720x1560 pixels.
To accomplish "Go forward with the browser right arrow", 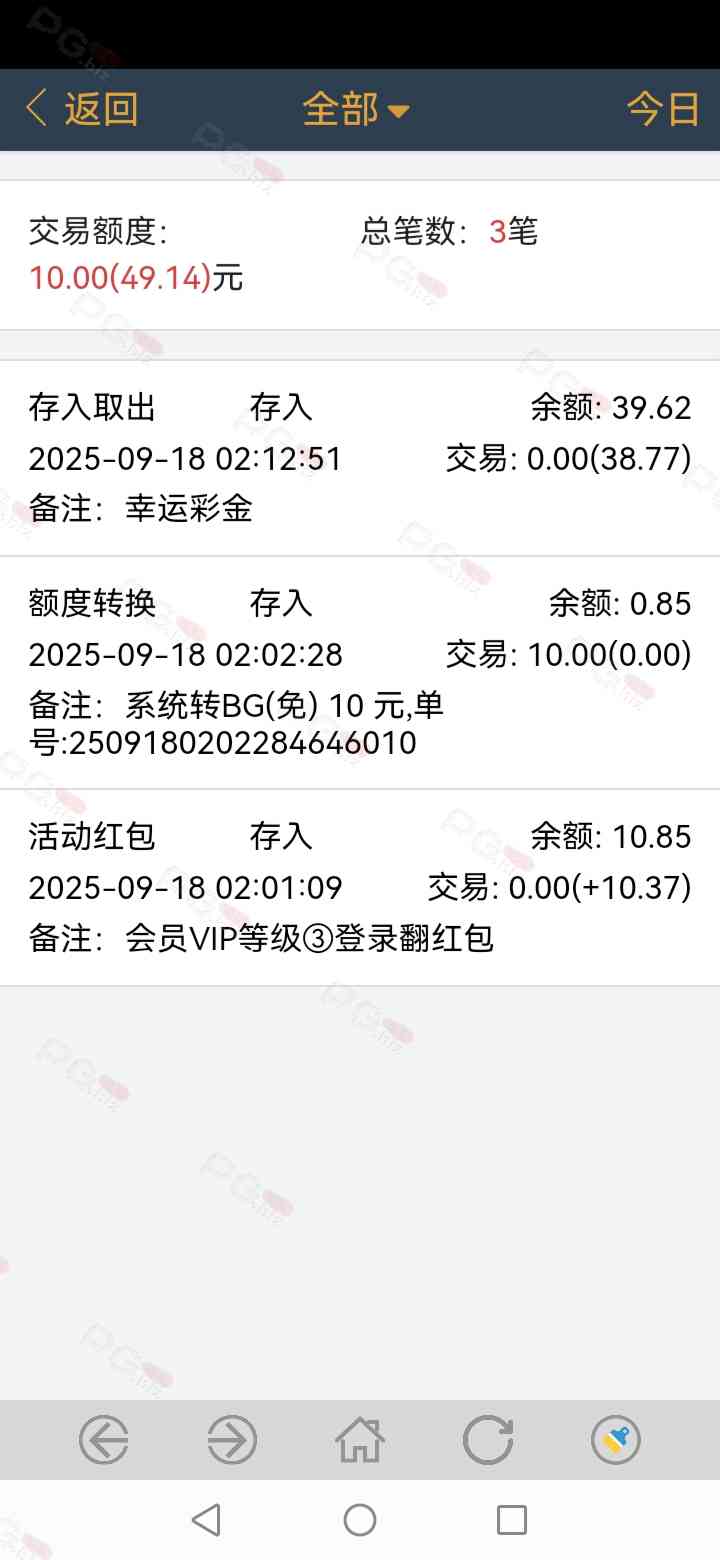I will 232,1441.
